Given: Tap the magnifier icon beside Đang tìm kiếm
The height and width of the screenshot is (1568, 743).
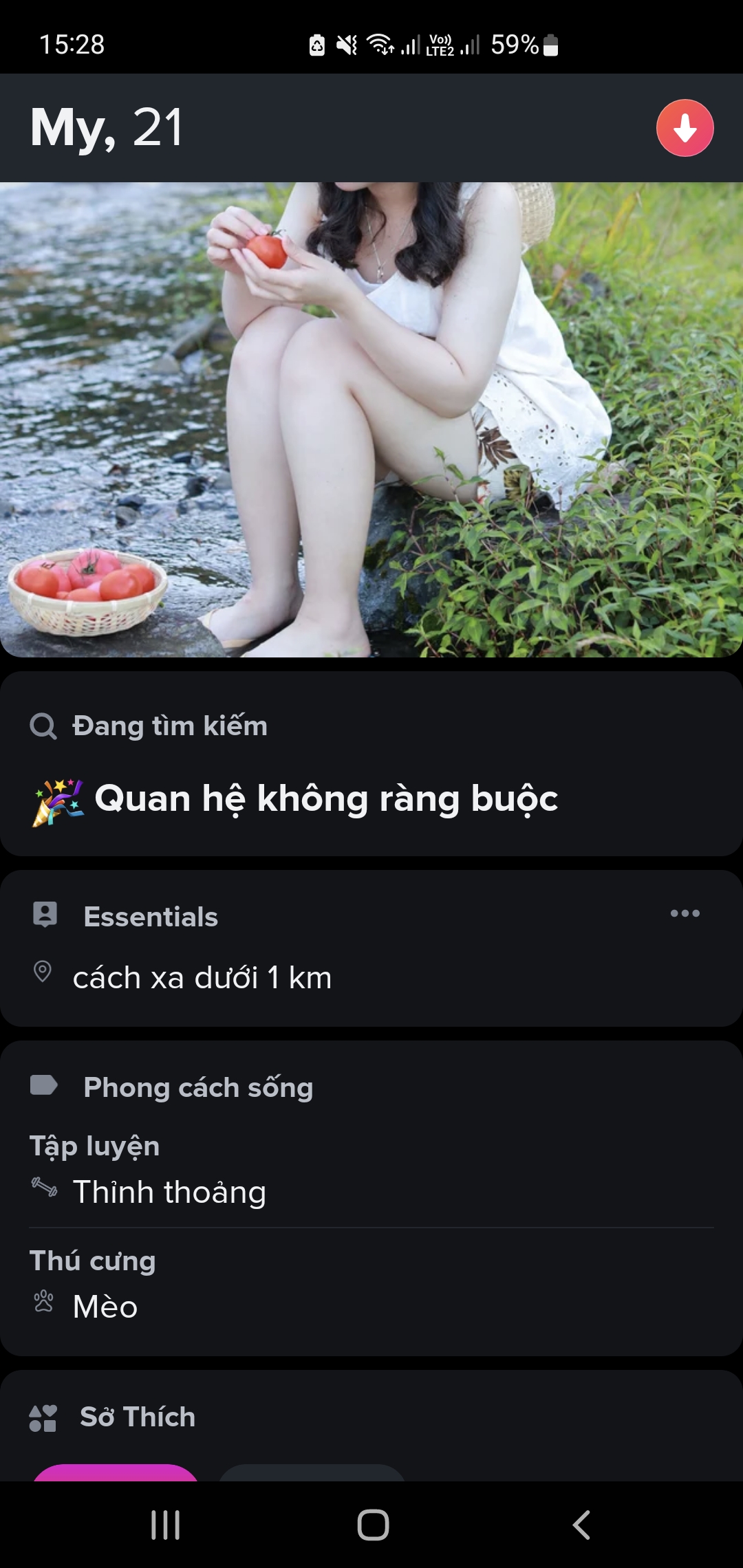Looking at the screenshot, I should [43, 726].
